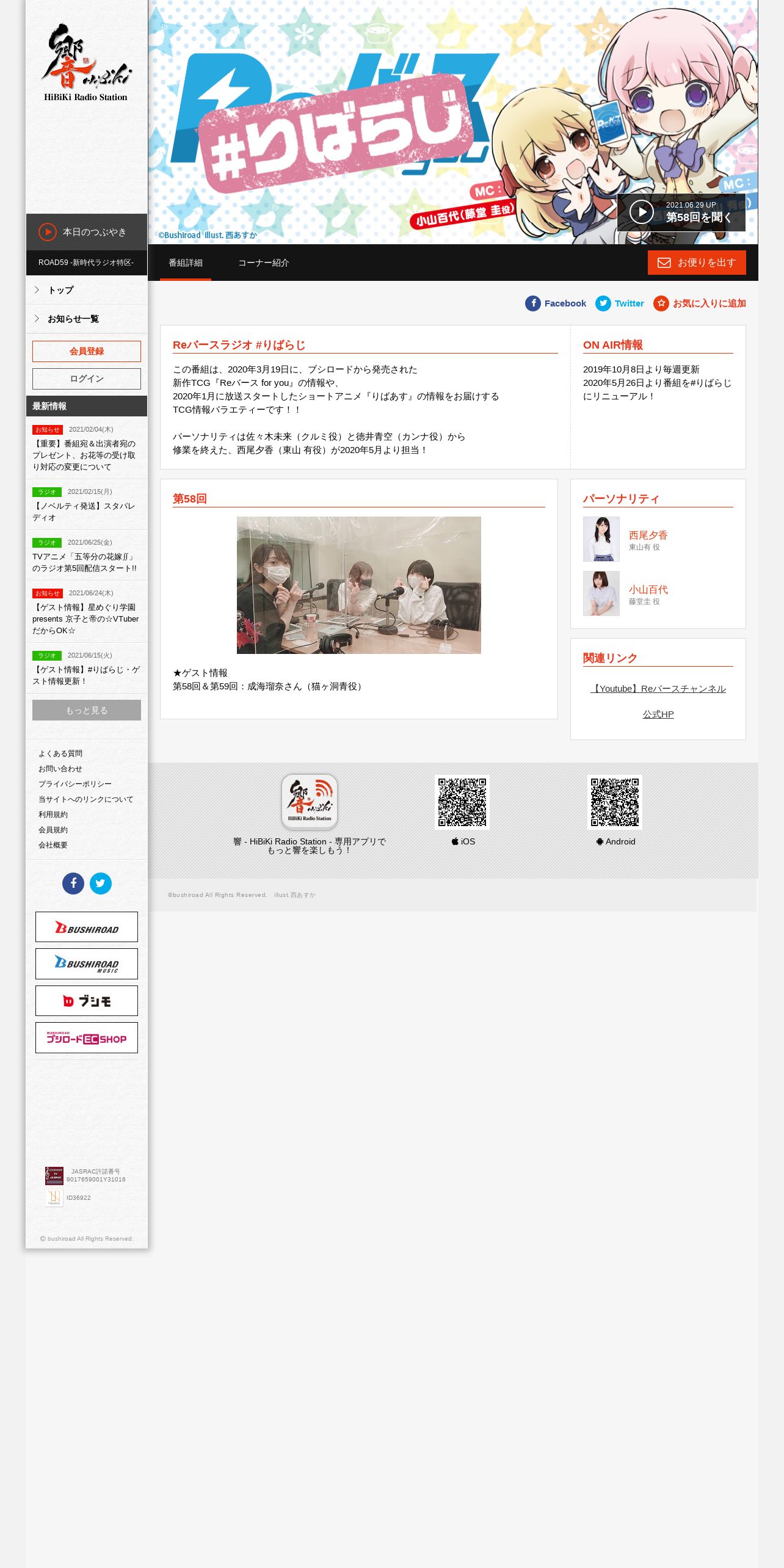The width and height of the screenshot is (784, 1568).
Task: Switch to the コーナー紹介 tab
Action: point(264,263)
